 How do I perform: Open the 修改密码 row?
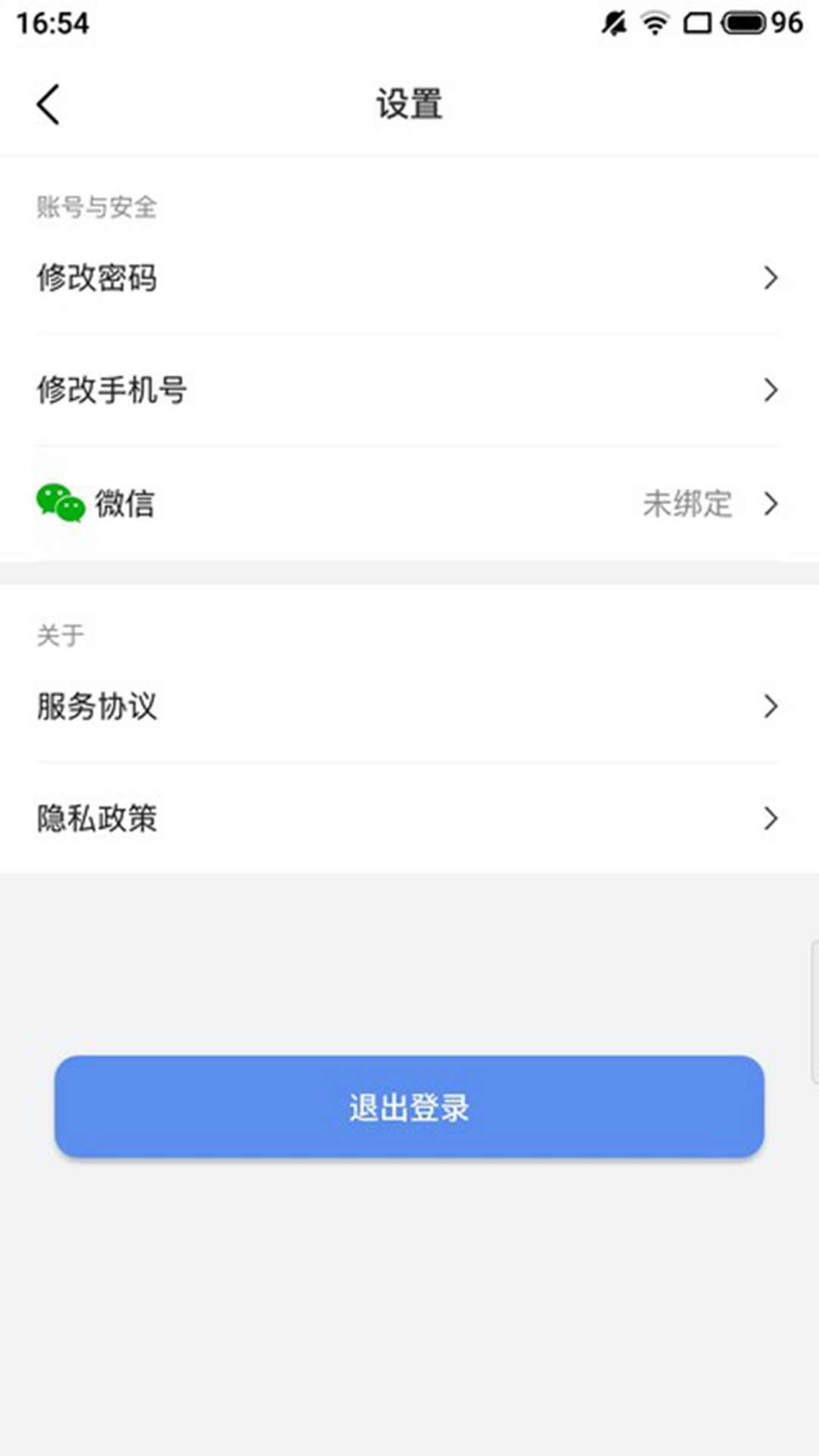[x=408, y=278]
